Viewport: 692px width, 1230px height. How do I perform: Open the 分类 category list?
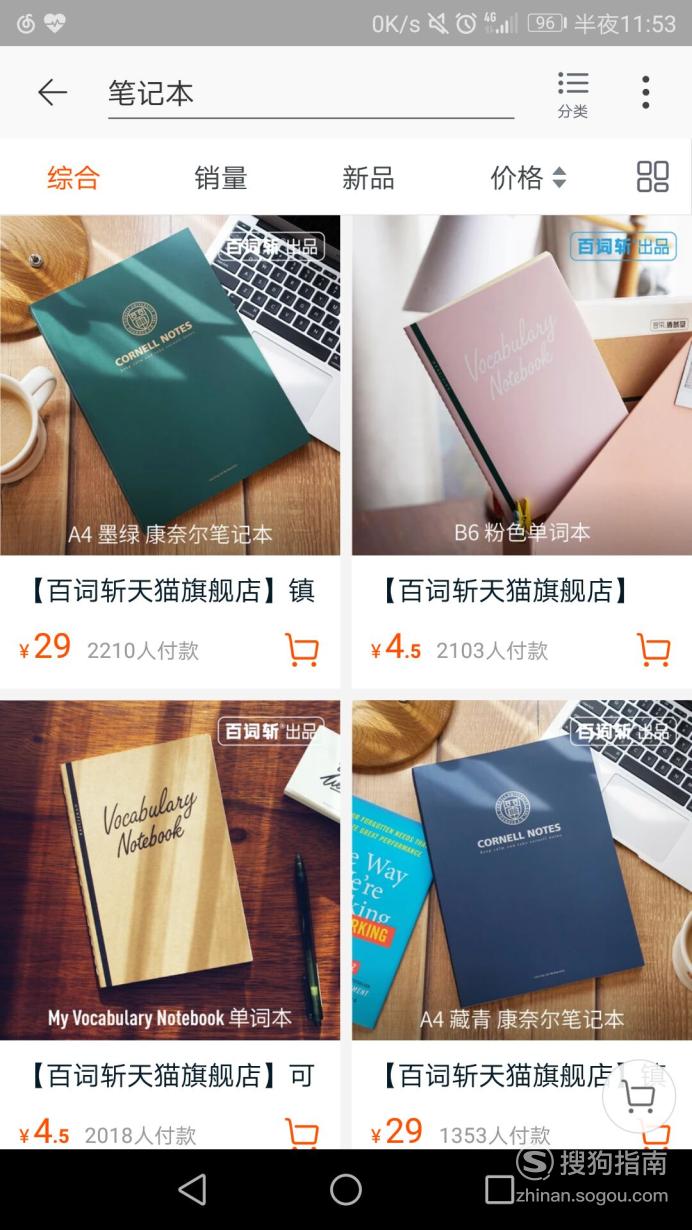pos(573,94)
